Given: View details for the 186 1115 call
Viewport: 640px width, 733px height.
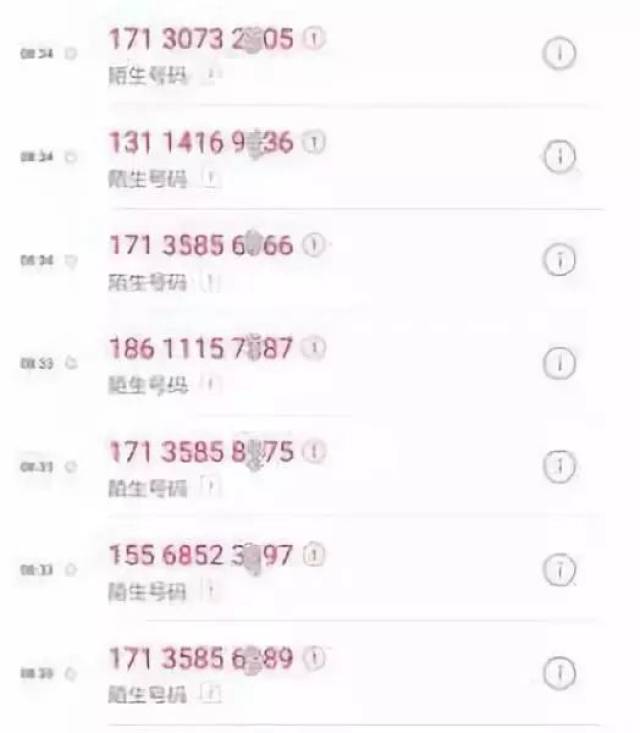Looking at the screenshot, I should tap(559, 363).
